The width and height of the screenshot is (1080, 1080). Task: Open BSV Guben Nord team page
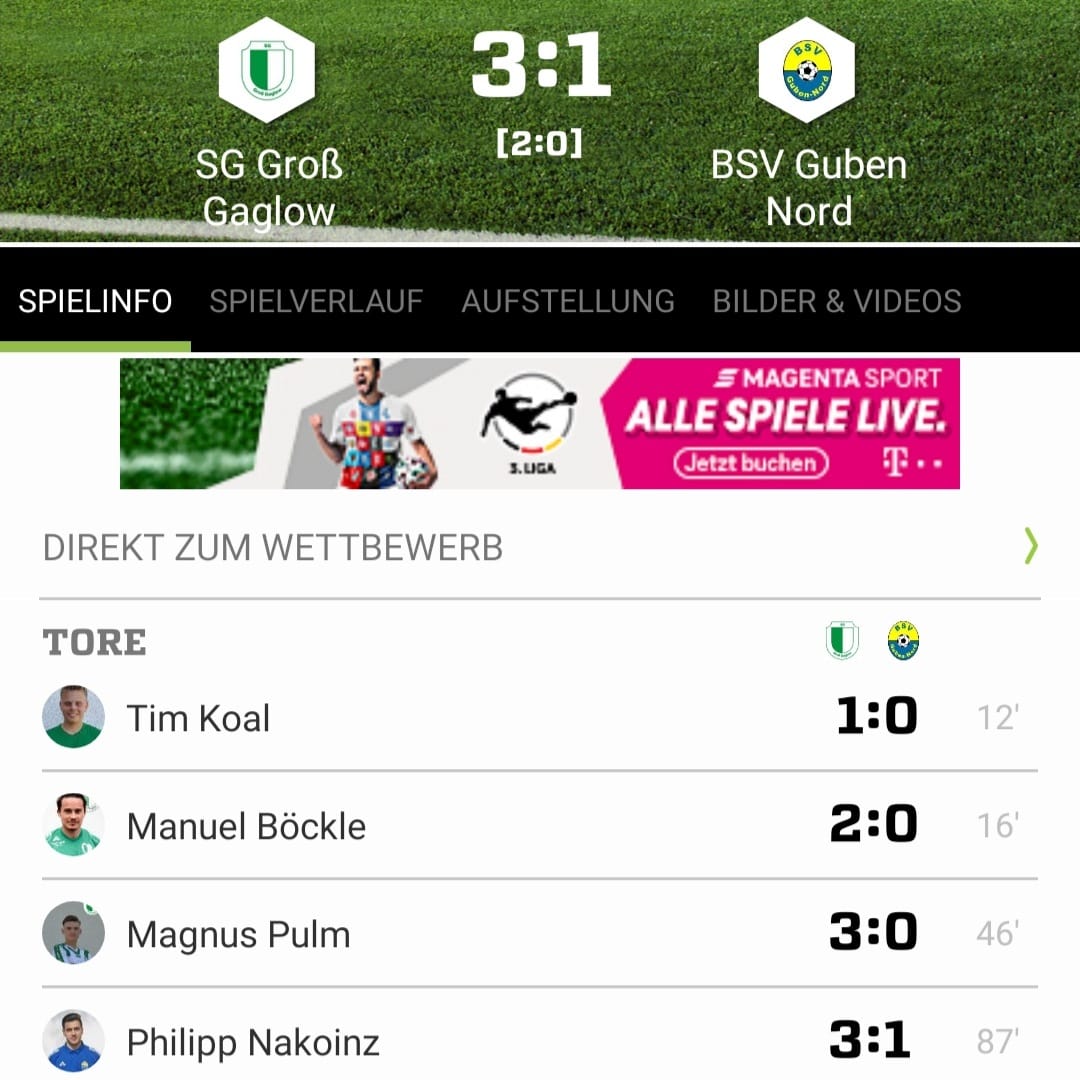tap(807, 70)
